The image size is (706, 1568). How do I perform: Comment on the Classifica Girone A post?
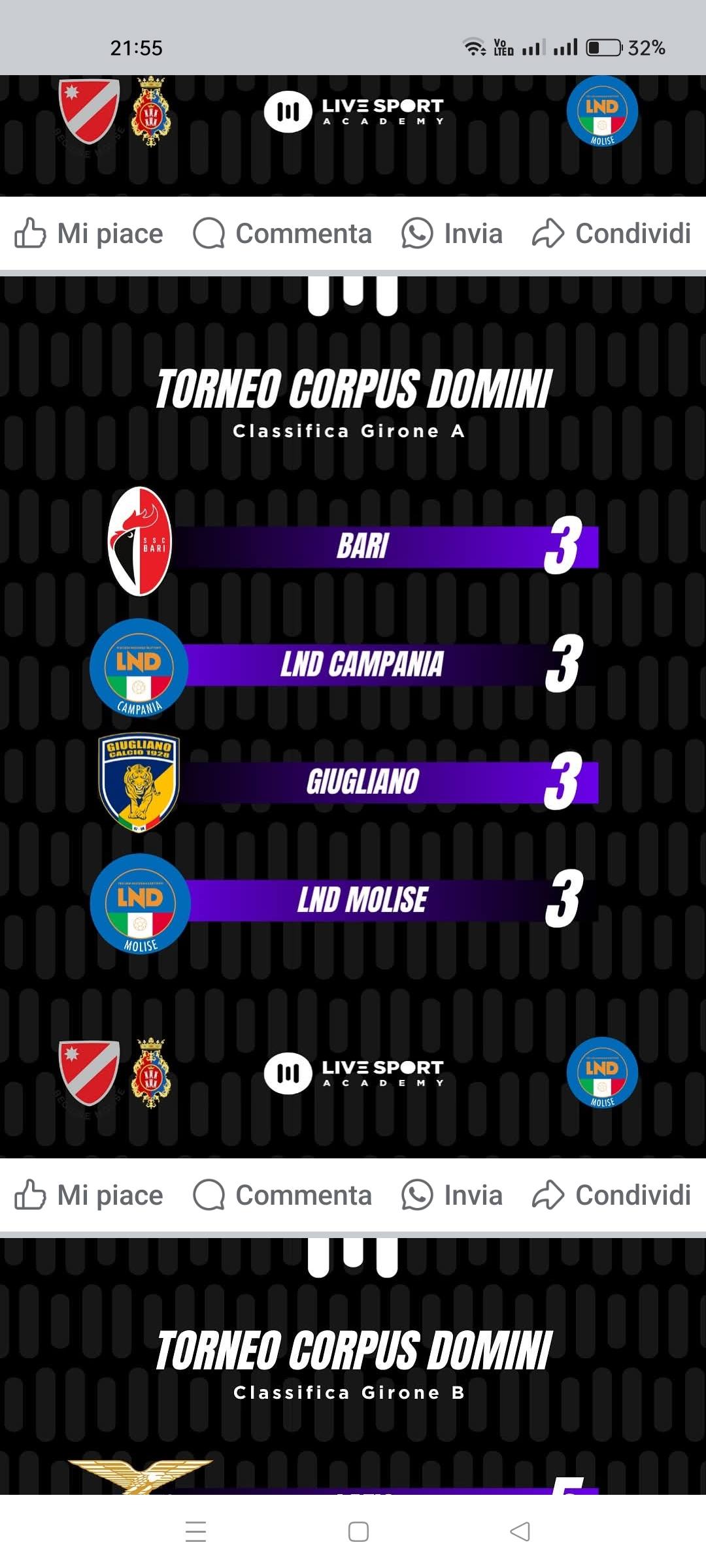pyautogui.click(x=282, y=1195)
